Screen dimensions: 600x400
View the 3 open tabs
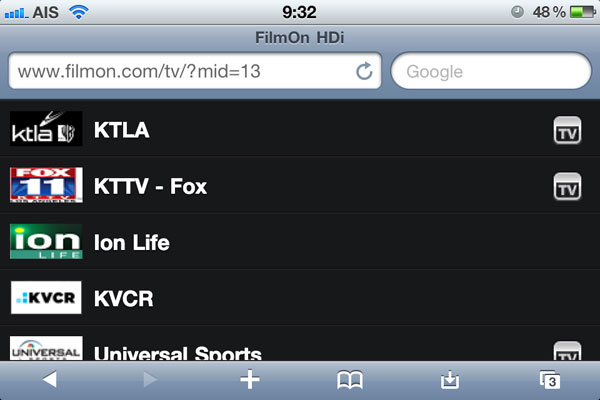coord(549,380)
